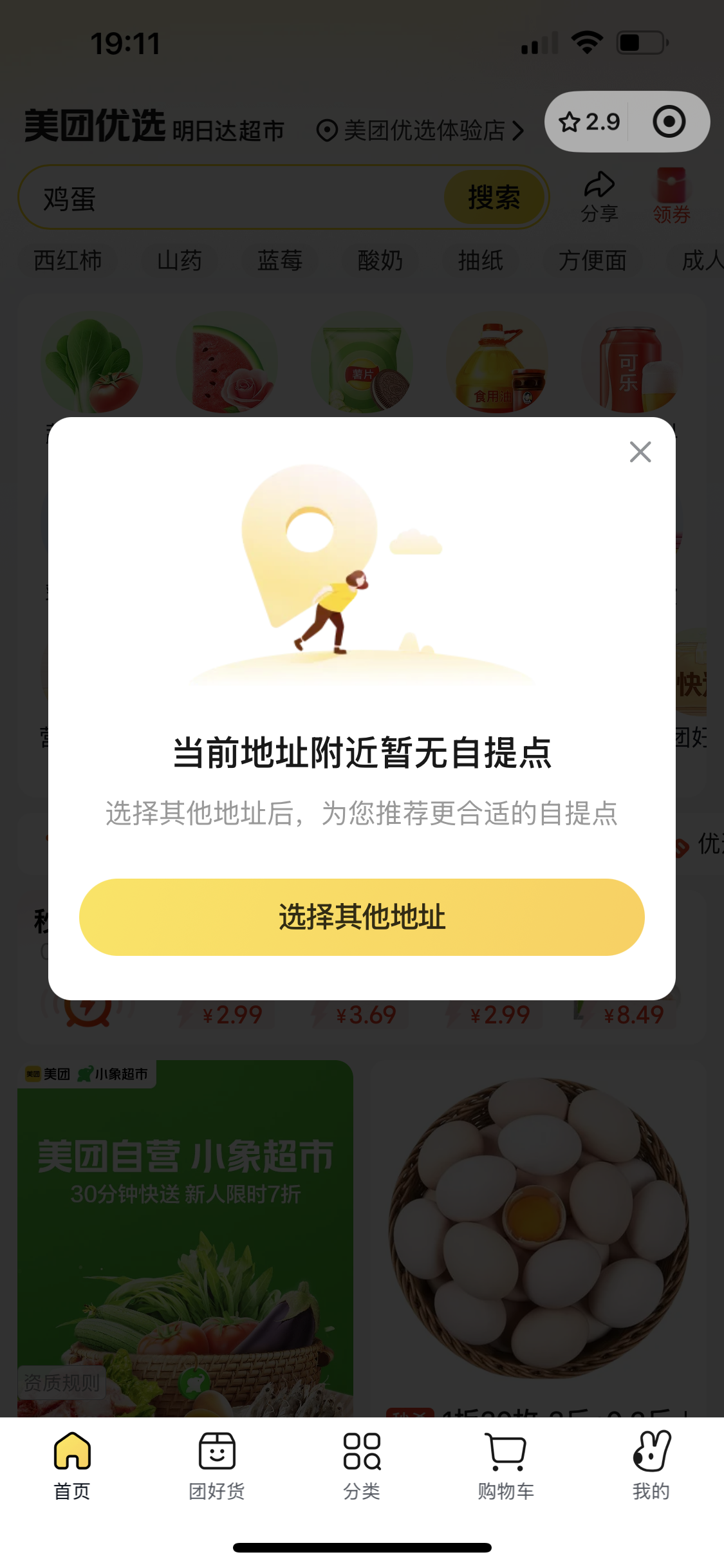Viewport: 724px width, 1568px height.
Task: Tap the 搜索 button
Action: point(494,198)
